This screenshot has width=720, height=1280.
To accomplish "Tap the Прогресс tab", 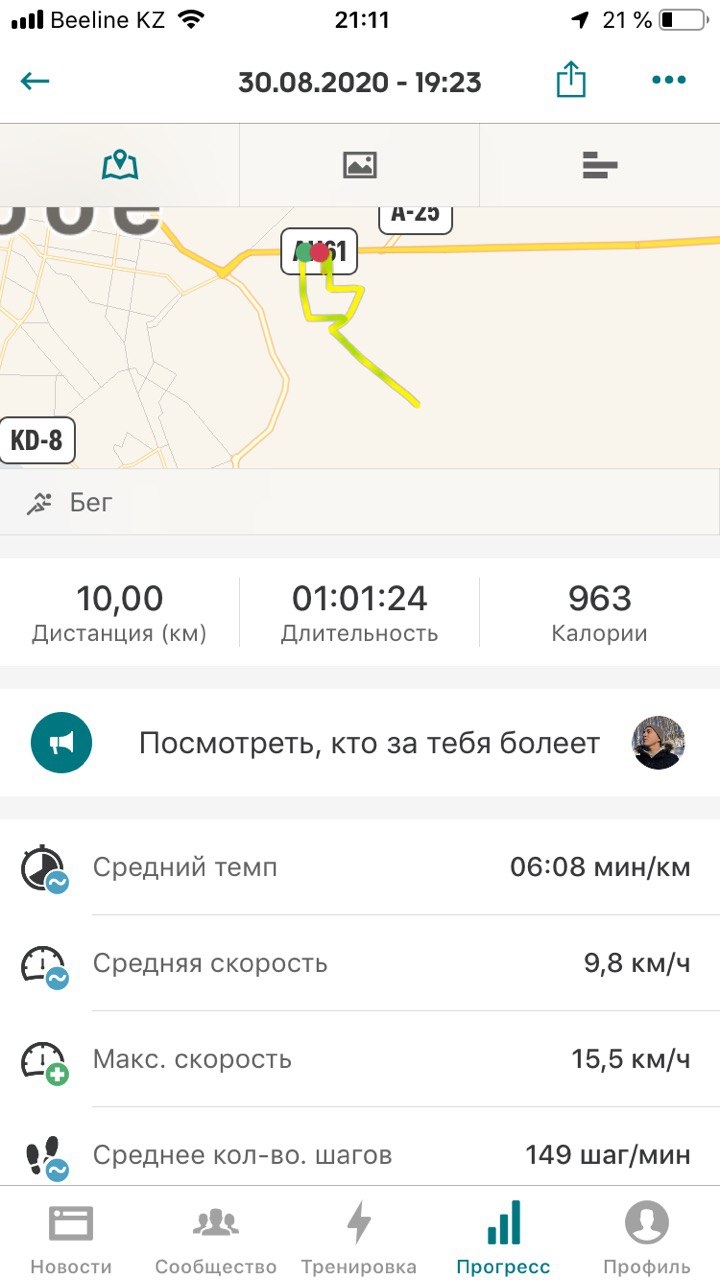I will 503,1235.
